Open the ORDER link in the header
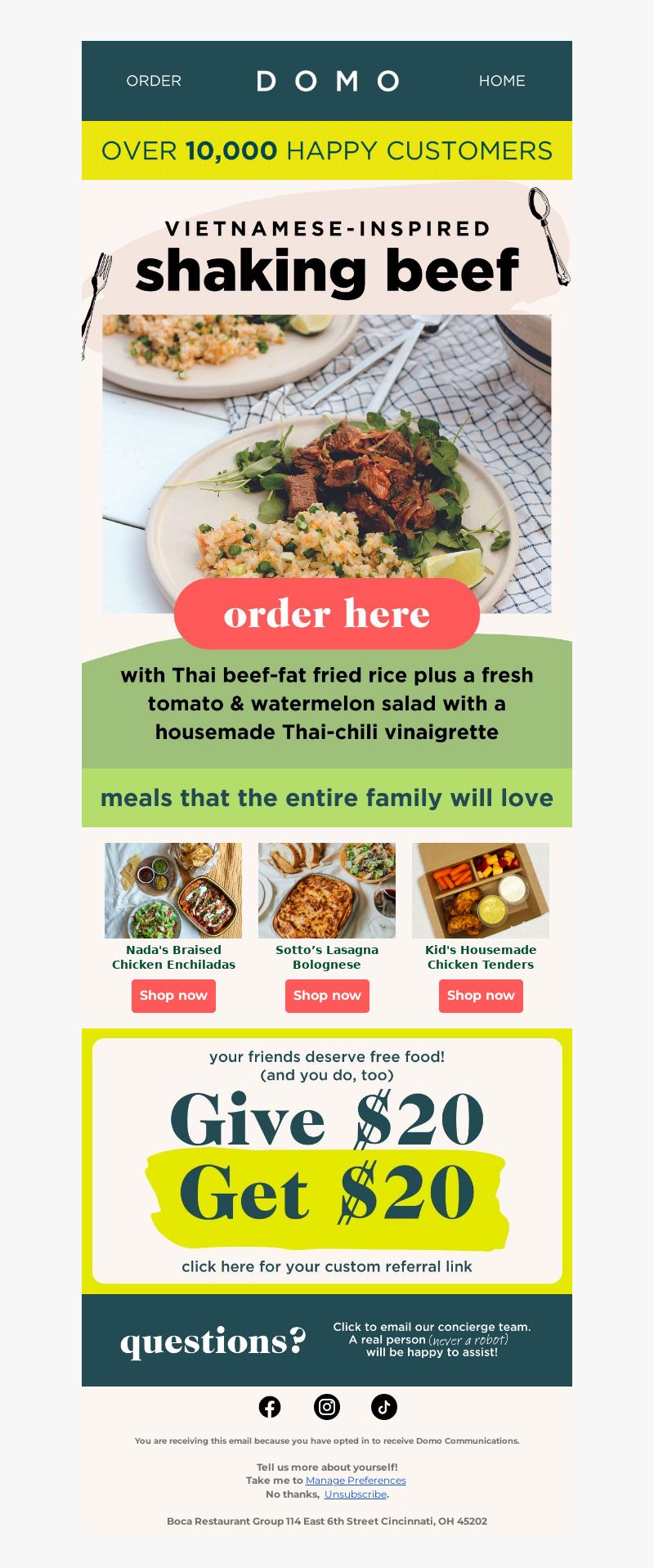The width and height of the screenshot is (654, 1568). pos(154,81)
